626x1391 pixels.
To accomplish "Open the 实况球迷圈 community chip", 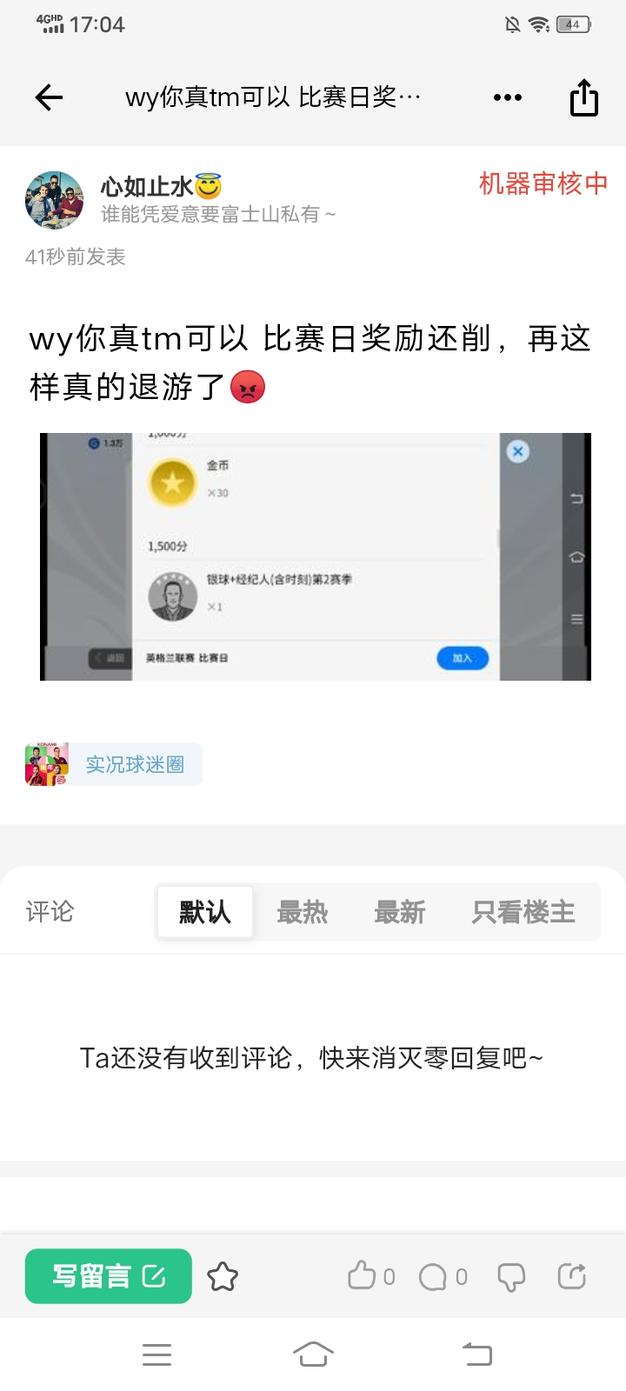I will [x=114, y=764].
